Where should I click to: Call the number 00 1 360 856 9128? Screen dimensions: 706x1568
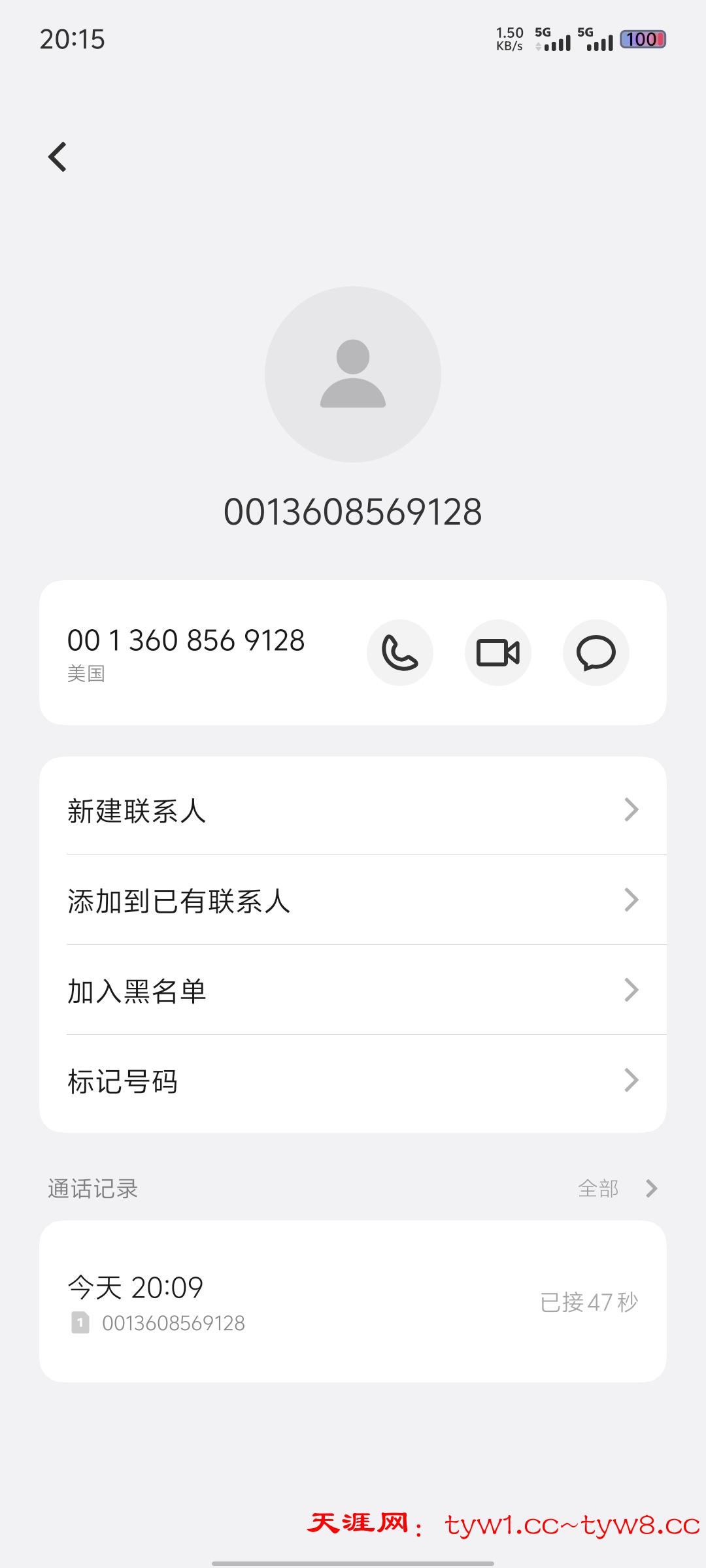tap(399, 653)
